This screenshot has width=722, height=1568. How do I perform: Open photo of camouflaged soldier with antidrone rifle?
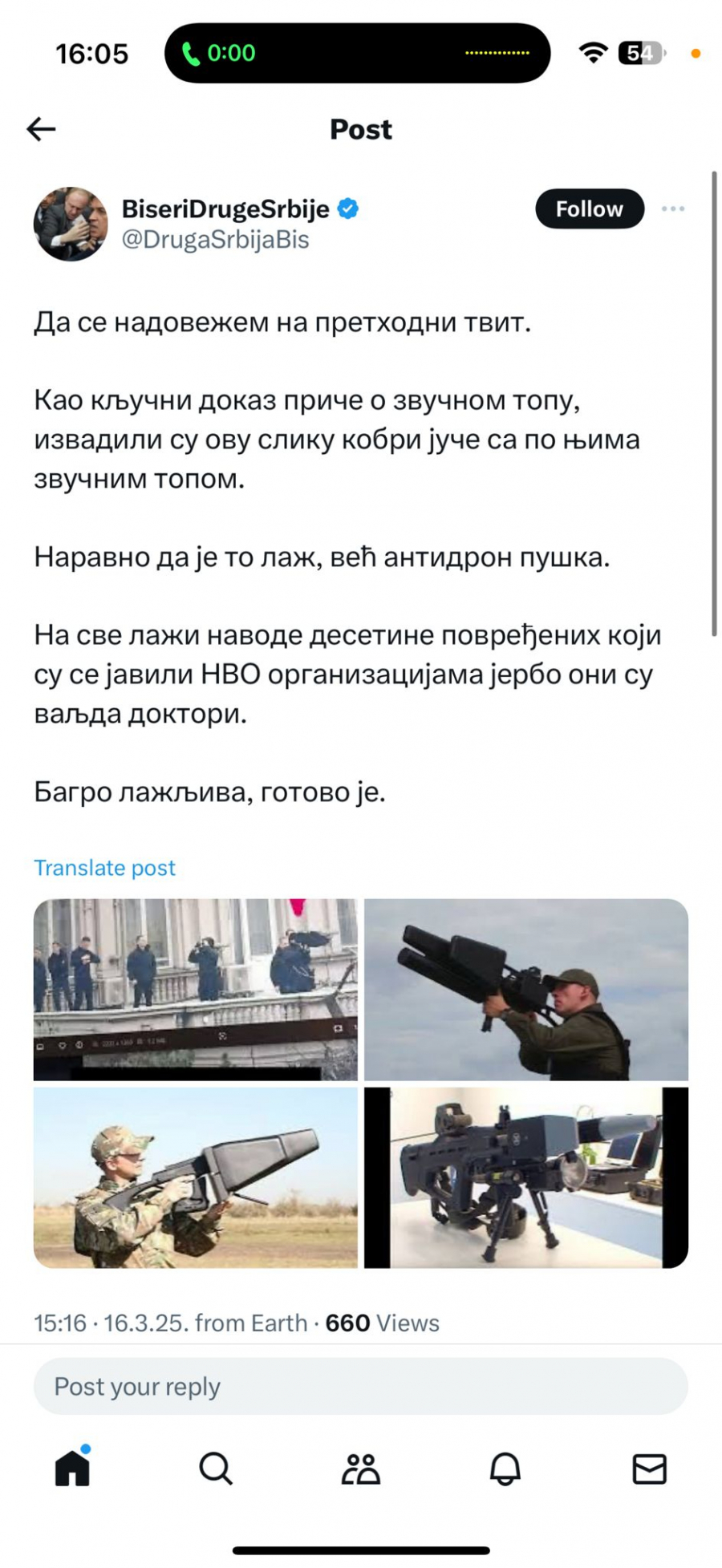click(x=195, y=1177)
